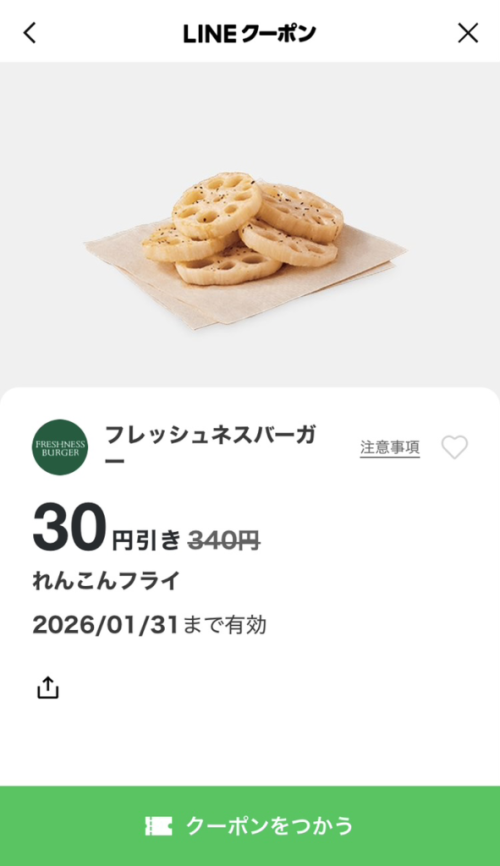Share this れんこんフライ coupon
The image size is (500, 866).
[x=48, y=687]
